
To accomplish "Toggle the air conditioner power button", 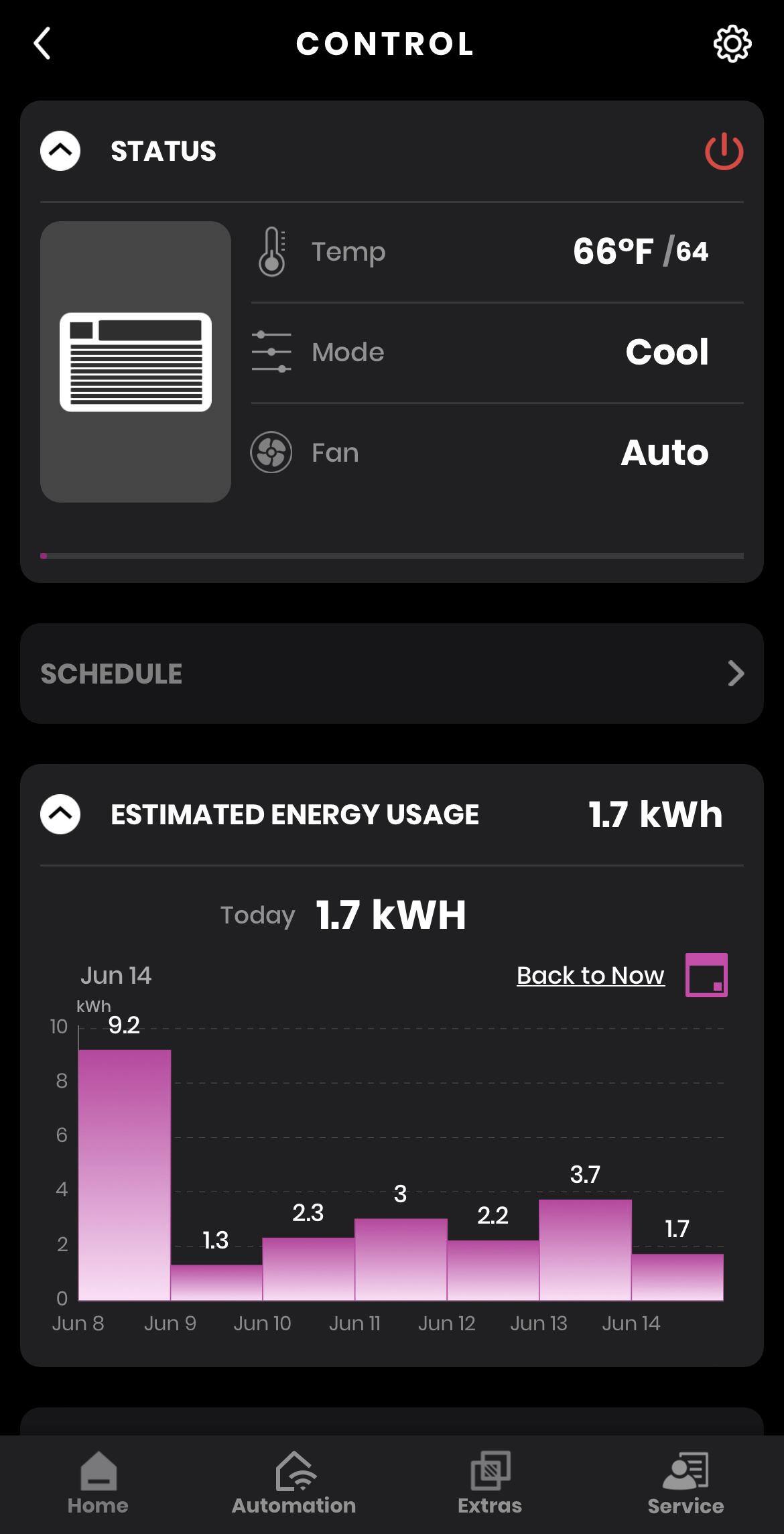I will (724, 151).
